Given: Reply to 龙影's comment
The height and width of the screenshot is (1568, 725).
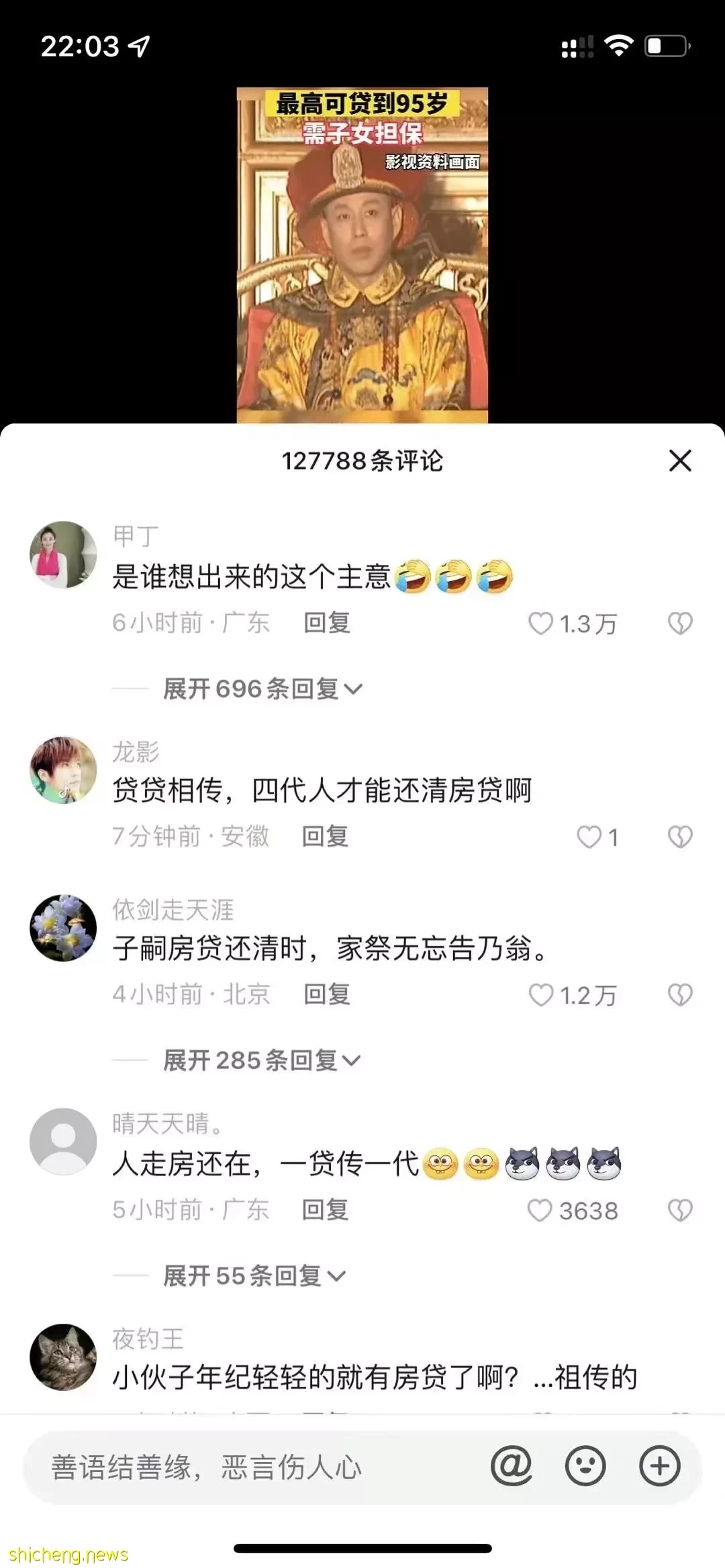Looking at the screenshot, I should pos(326,836).
